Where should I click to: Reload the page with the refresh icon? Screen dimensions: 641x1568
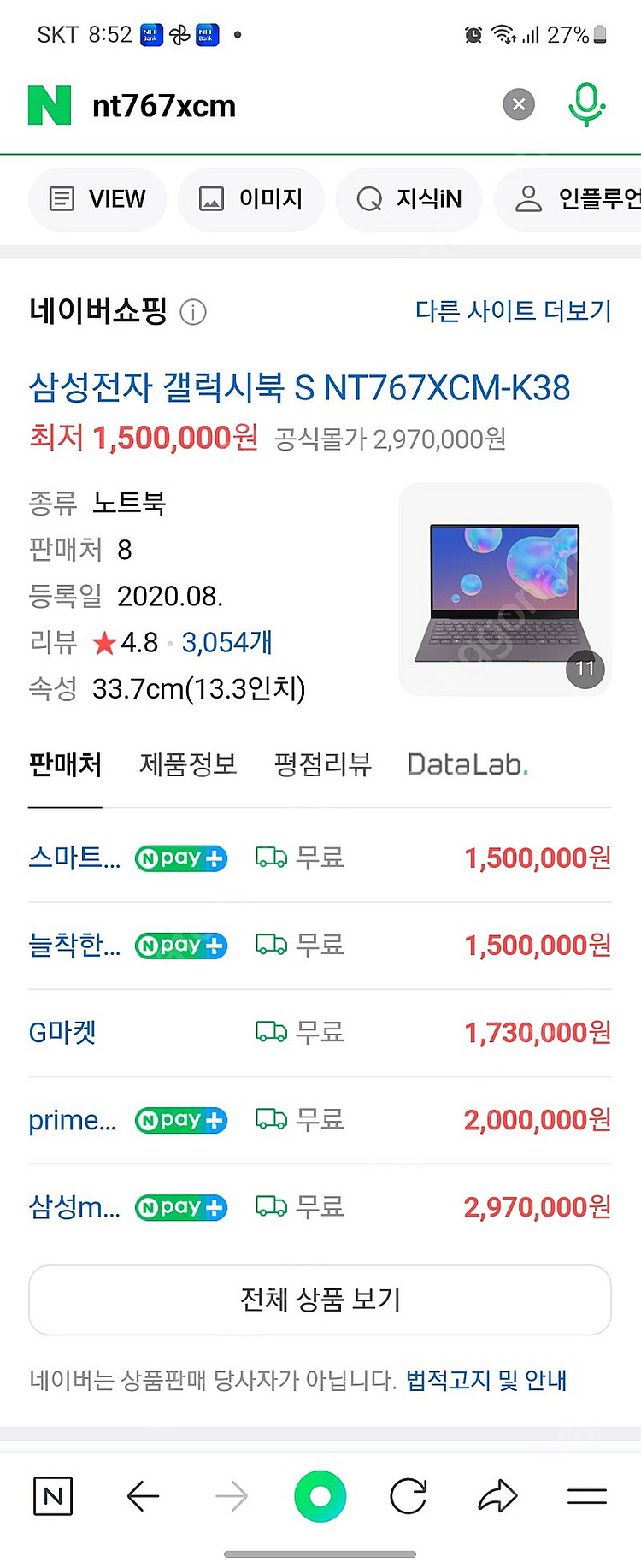click(x=408, y=1496)
